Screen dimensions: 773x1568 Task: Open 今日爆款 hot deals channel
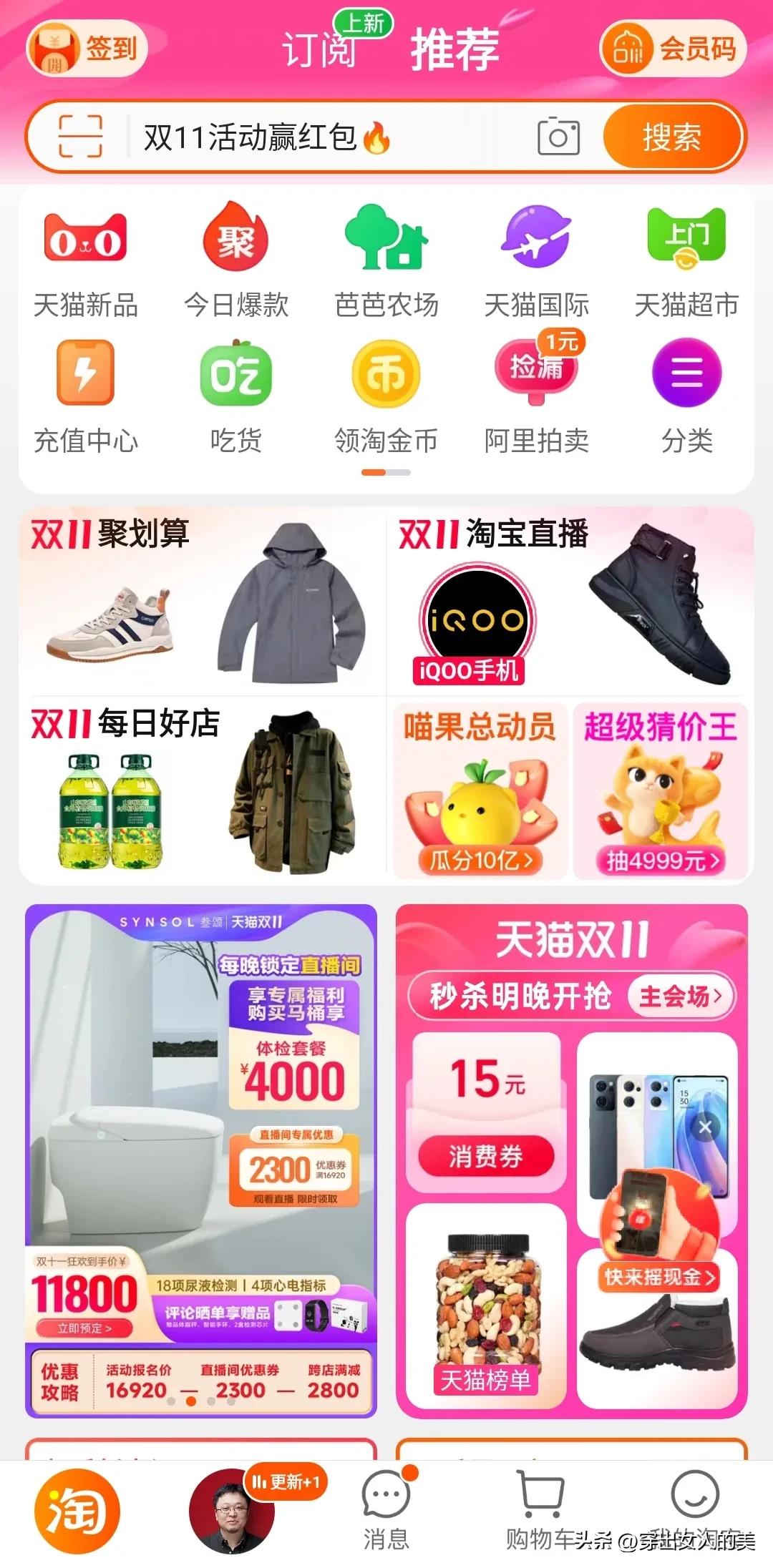(236, 258)
